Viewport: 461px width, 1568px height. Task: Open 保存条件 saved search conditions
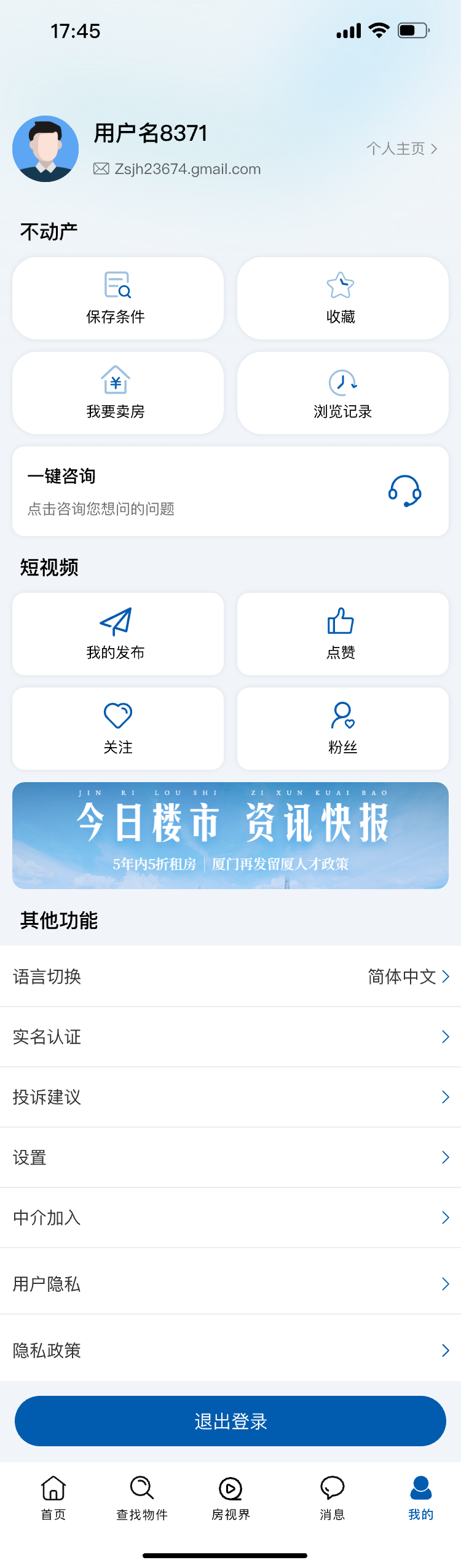pos(117,298)
